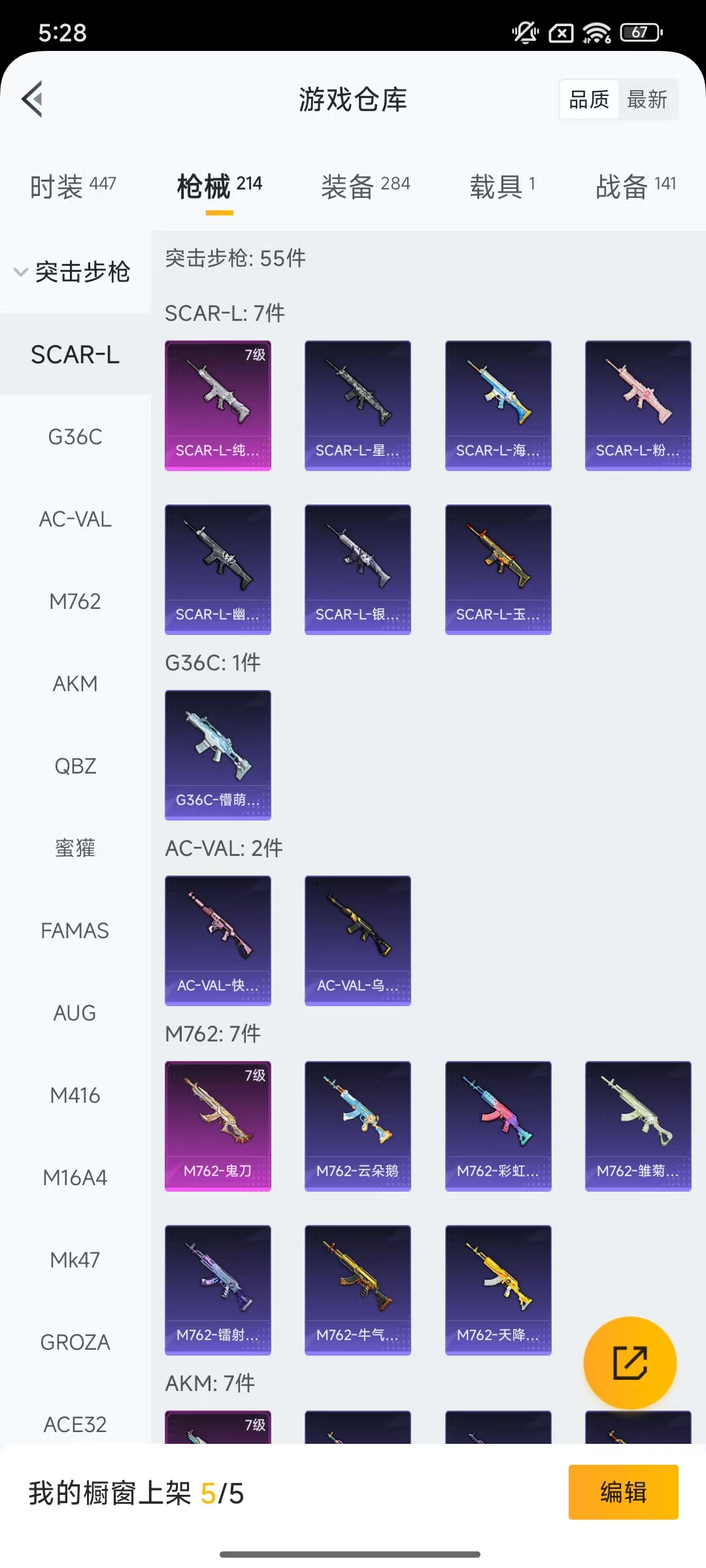
Task: Sort by 最新 (newest)
Action: point(647,100)
